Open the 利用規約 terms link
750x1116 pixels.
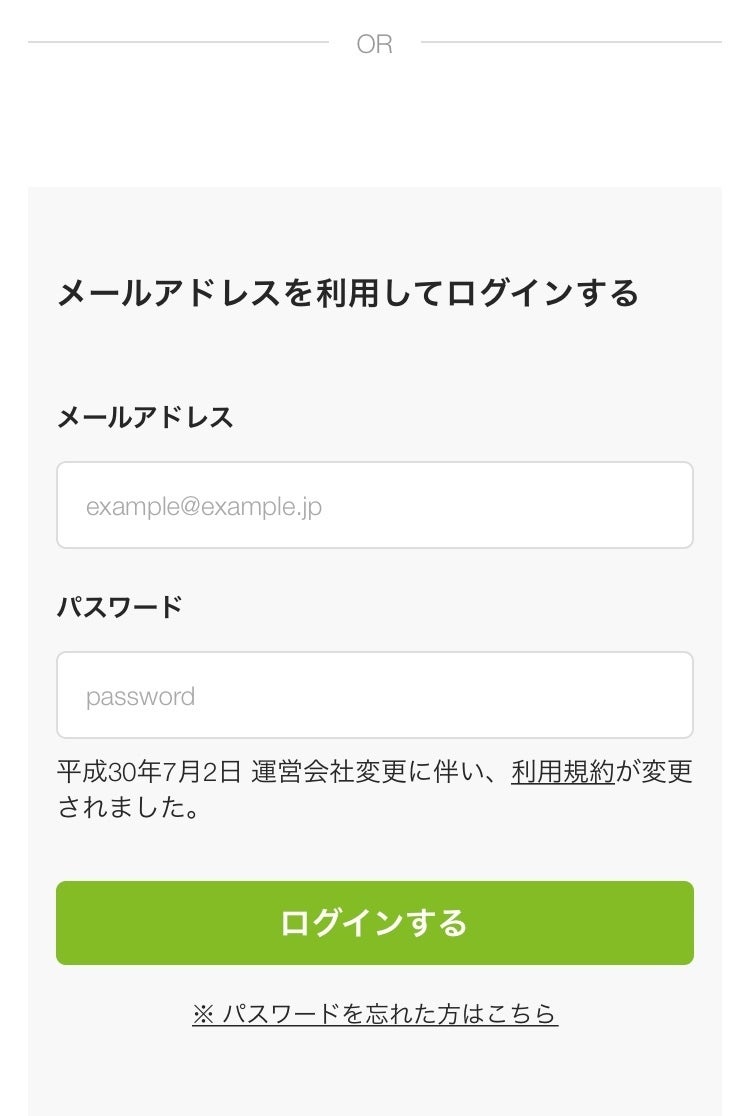click(562, 772)
